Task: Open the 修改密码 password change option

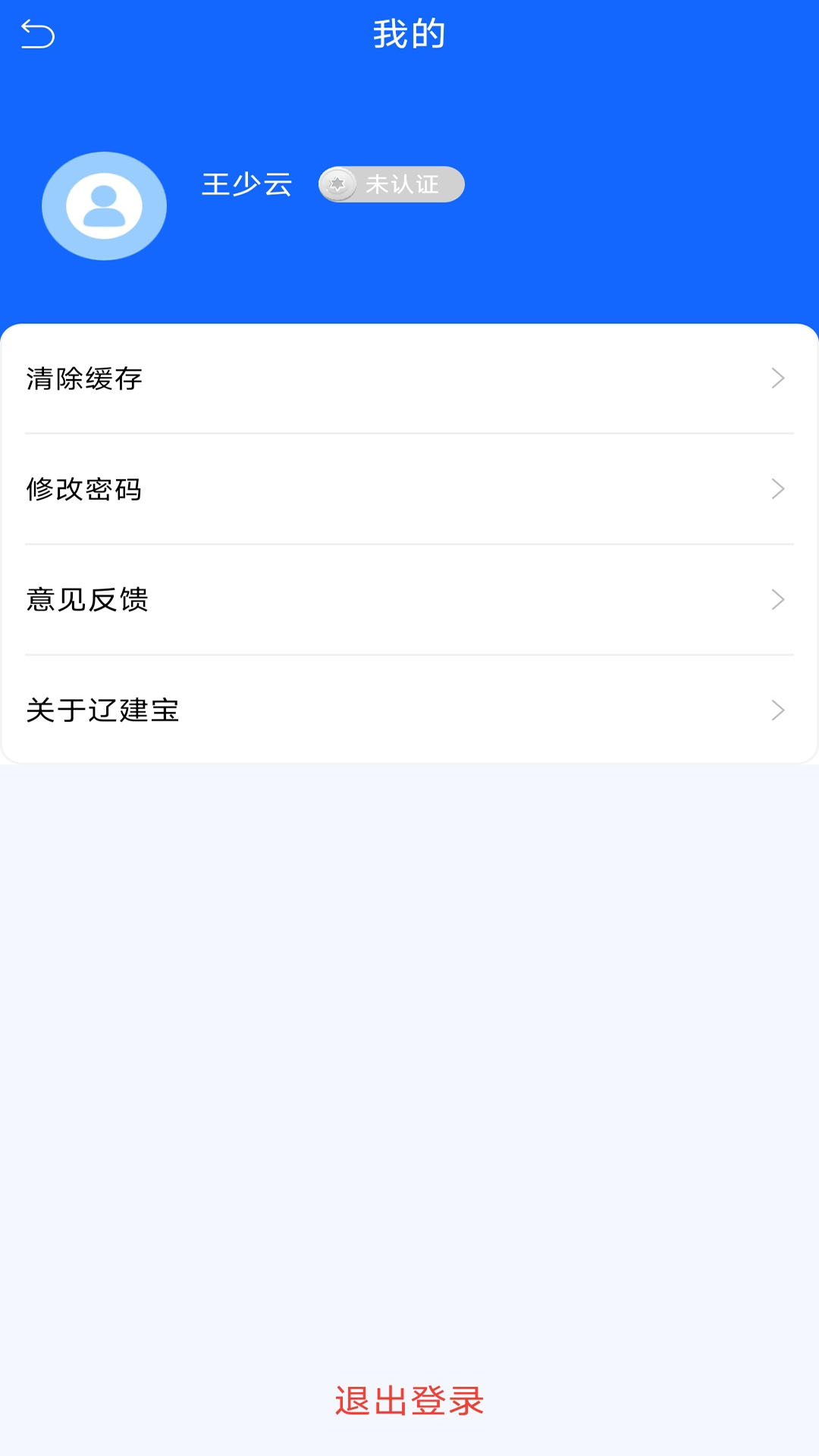Action: tap(409, 489)
